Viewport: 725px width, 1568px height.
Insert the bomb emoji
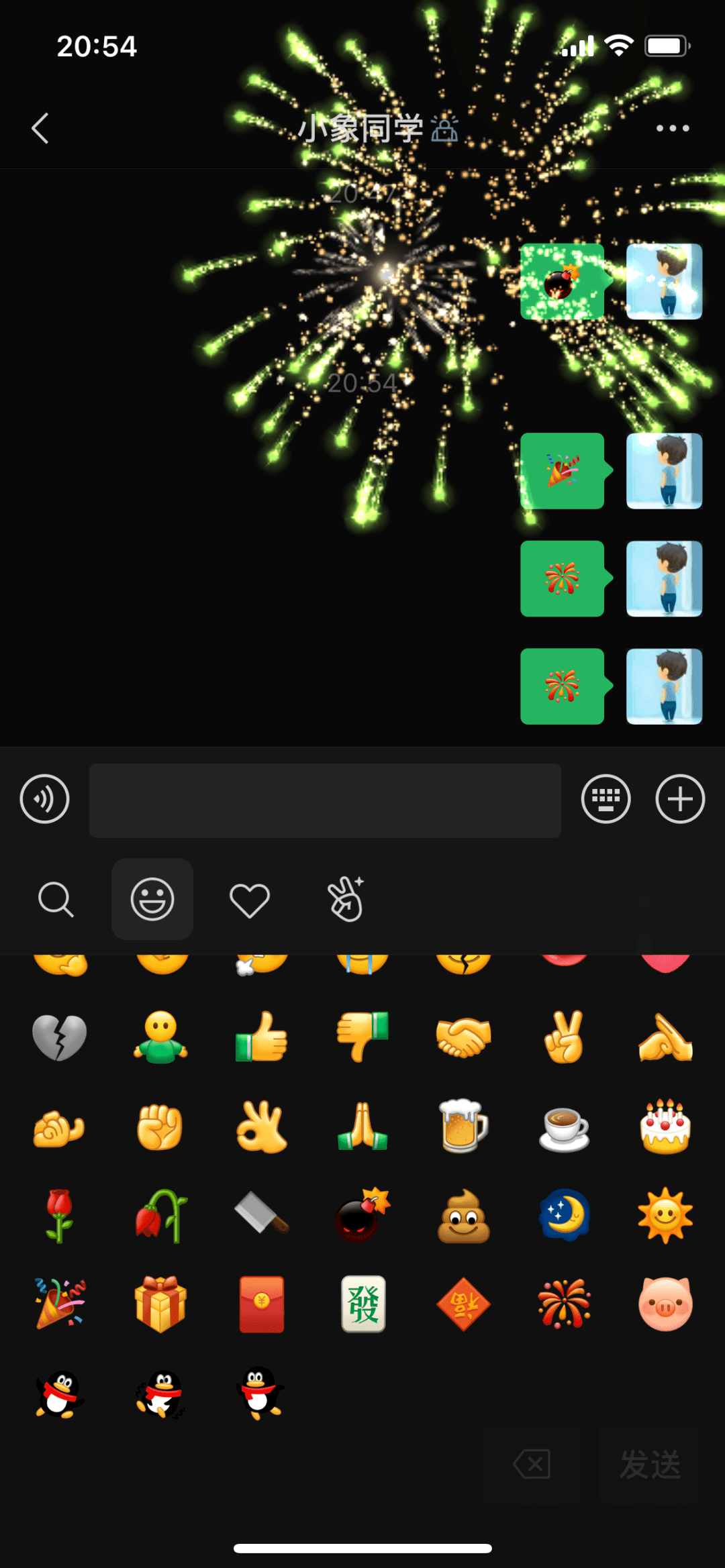point(362,1215)
